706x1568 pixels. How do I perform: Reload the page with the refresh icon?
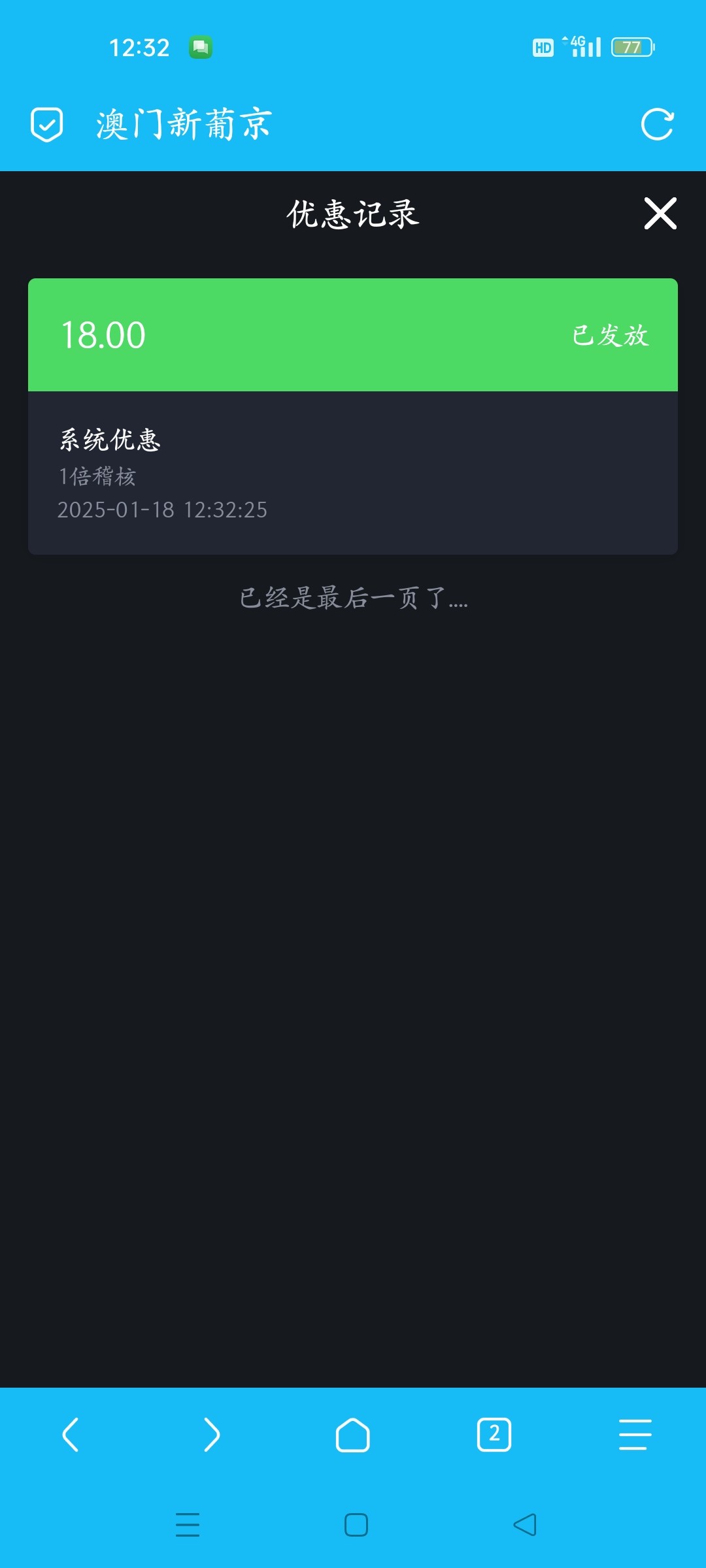pos(657,124)
